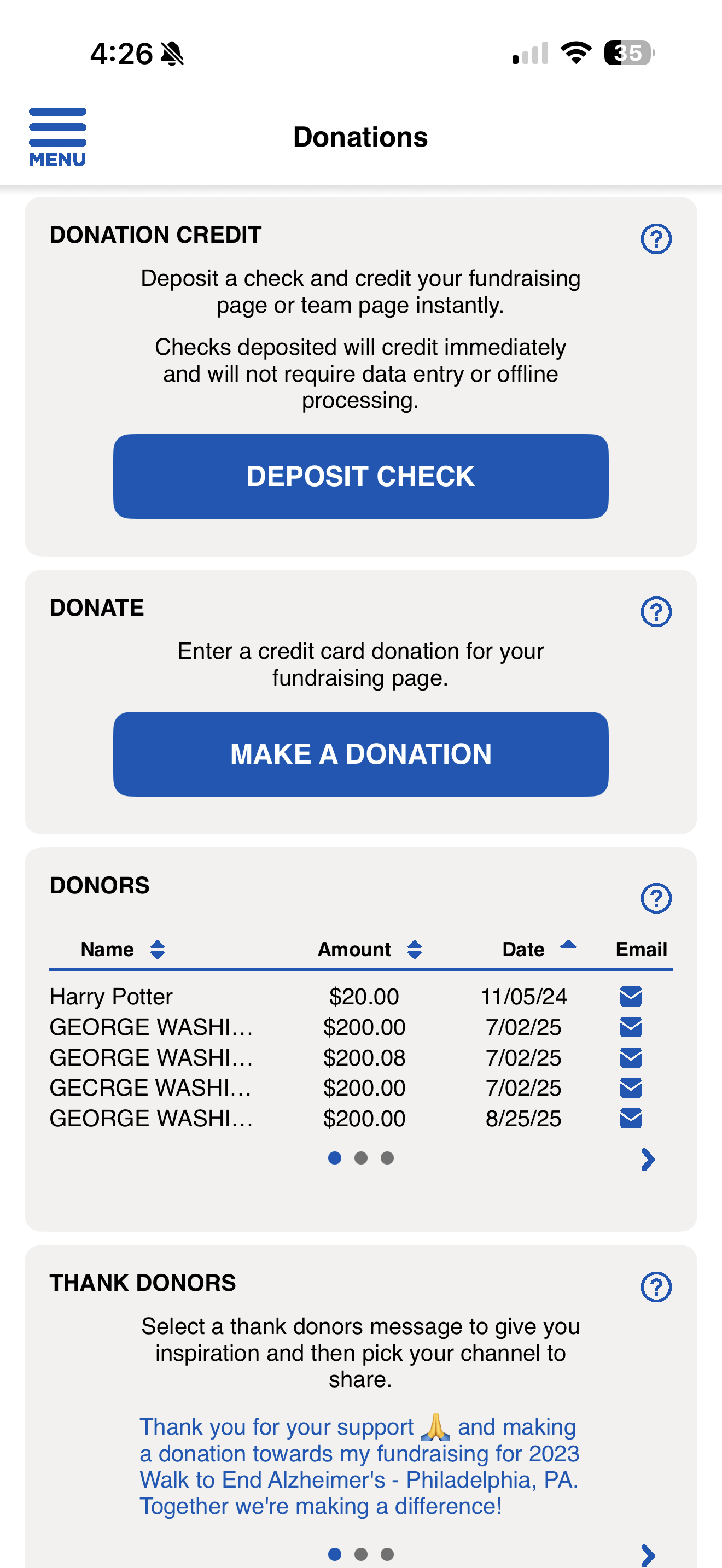Sort donors by Amount
The image size is (722, 1568).
tap(414, 950)
